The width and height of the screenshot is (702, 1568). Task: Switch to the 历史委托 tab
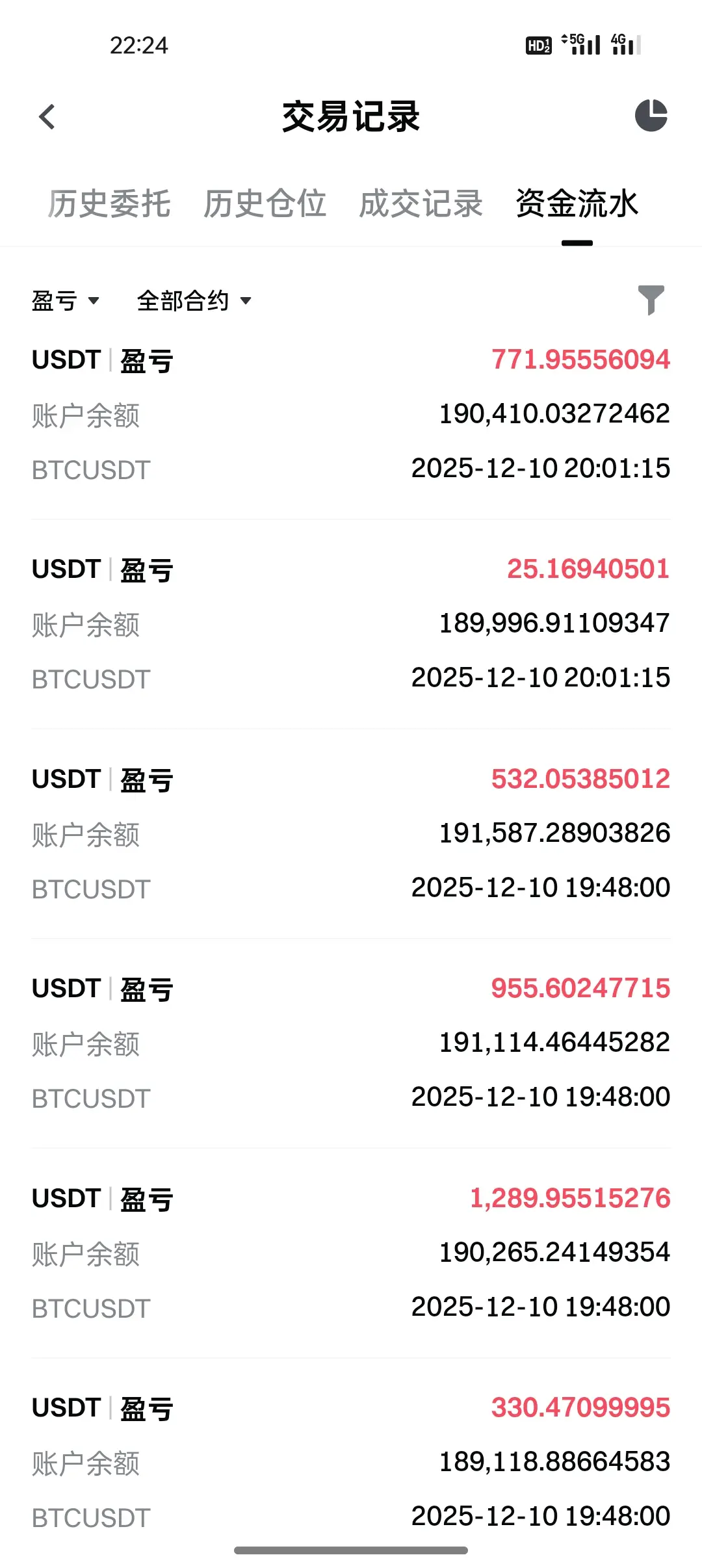[109, 204]
